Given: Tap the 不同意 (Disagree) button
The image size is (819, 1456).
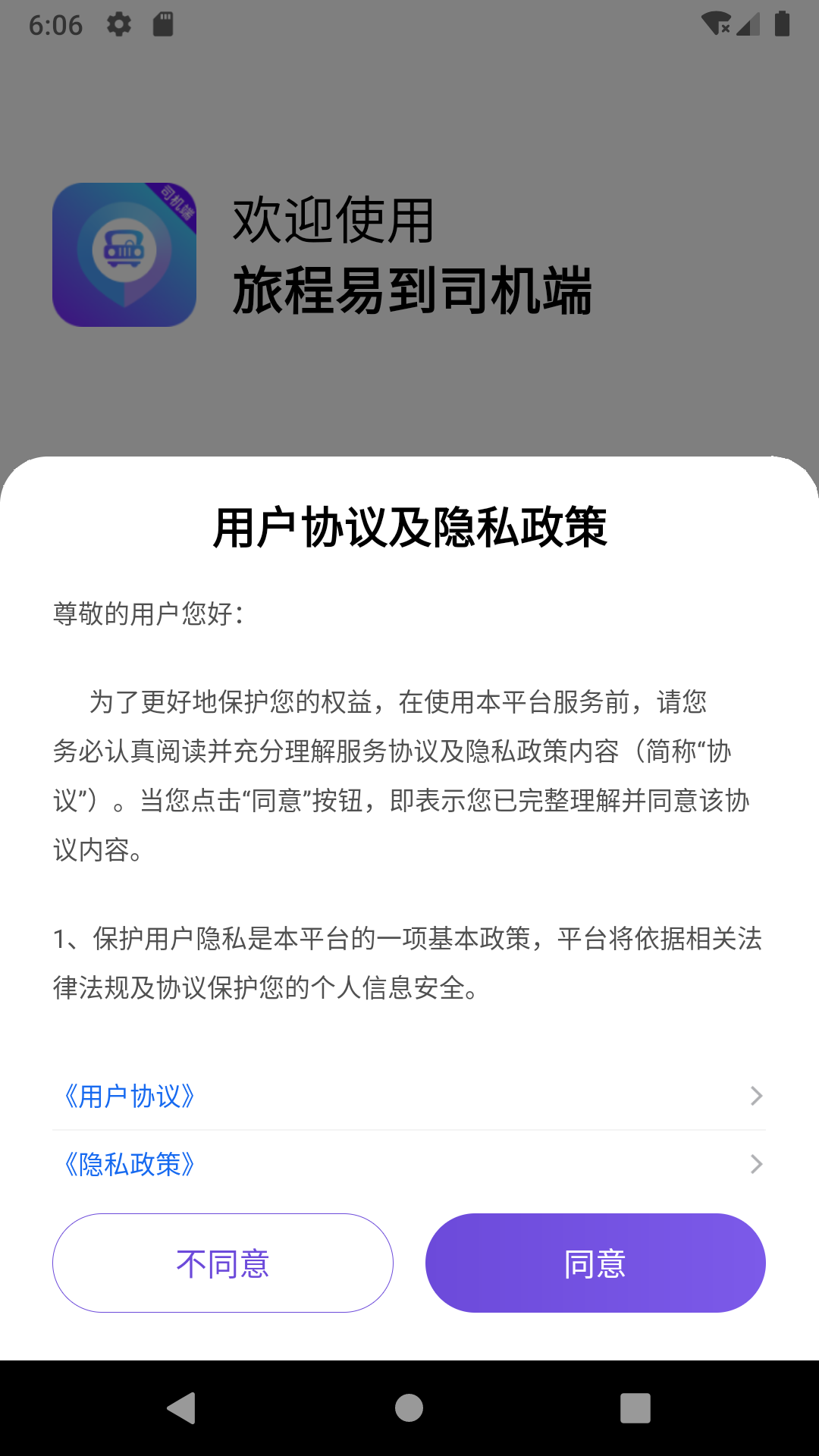Looking at the screenshot, I should pyautogui.click(x=222, y=1263).
